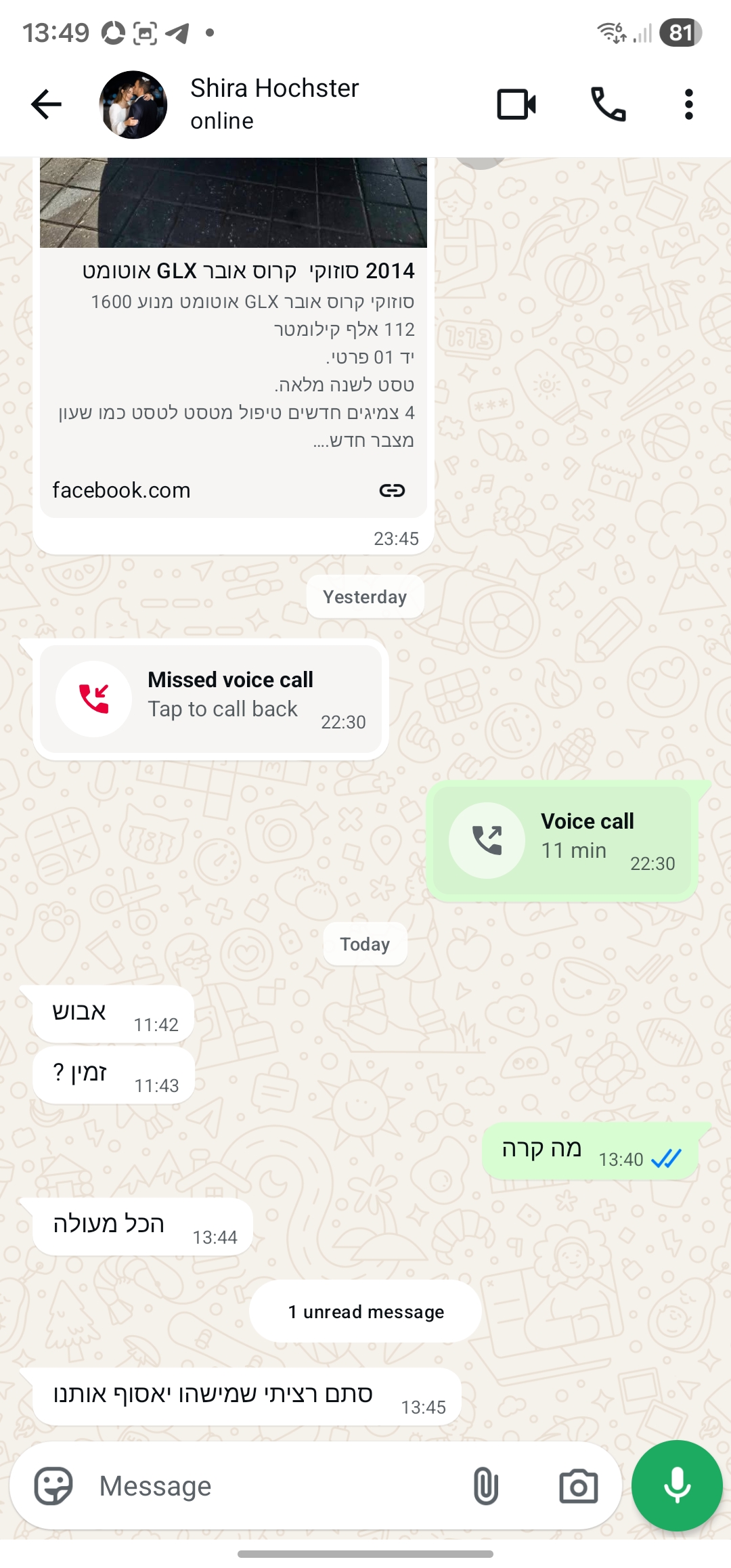Open the camera from the message bar
The height and width of the screenshot is (1568, 731).
click(x=578, y=1486)
